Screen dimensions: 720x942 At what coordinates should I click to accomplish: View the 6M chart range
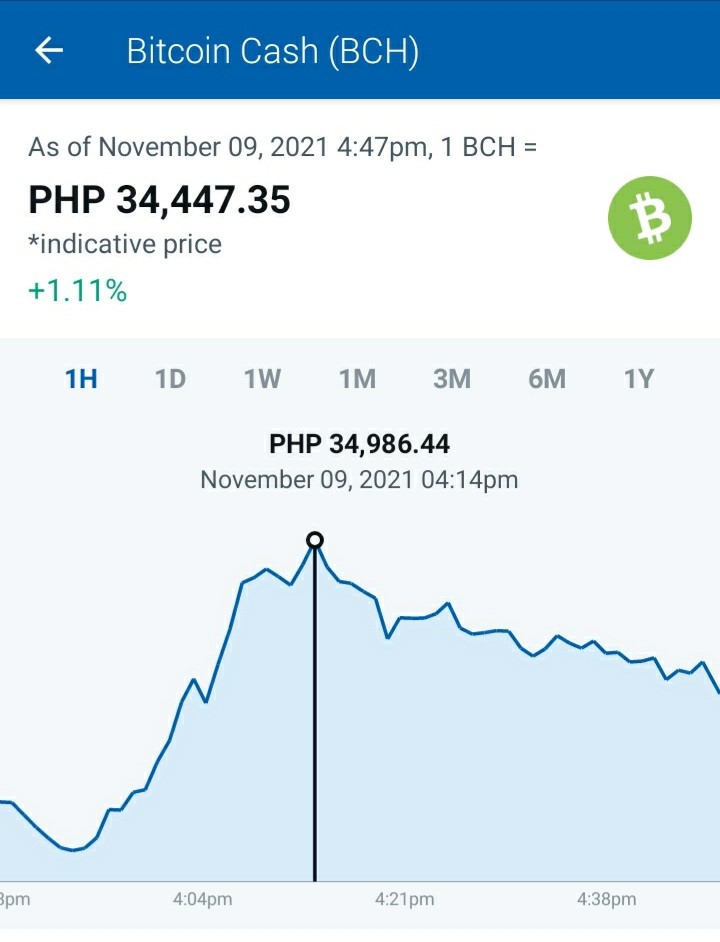click(547, 380)
